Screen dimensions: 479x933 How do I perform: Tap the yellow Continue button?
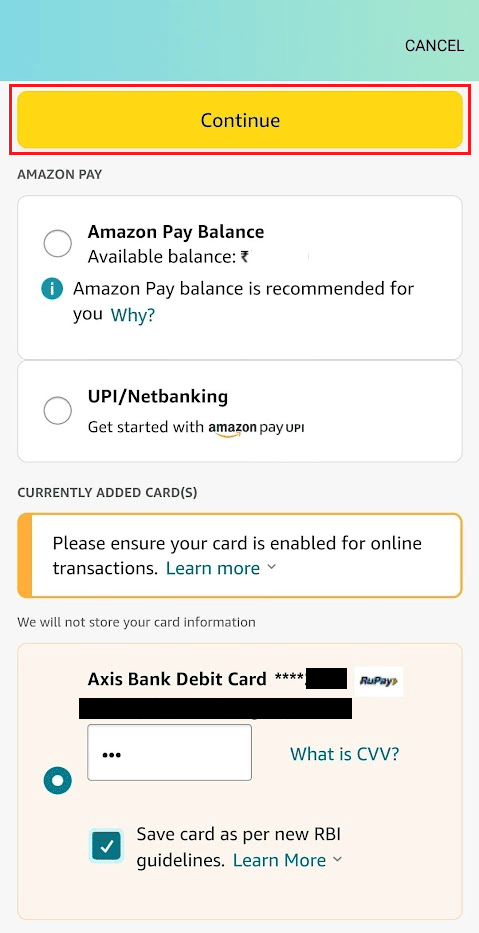coord(240,120)
